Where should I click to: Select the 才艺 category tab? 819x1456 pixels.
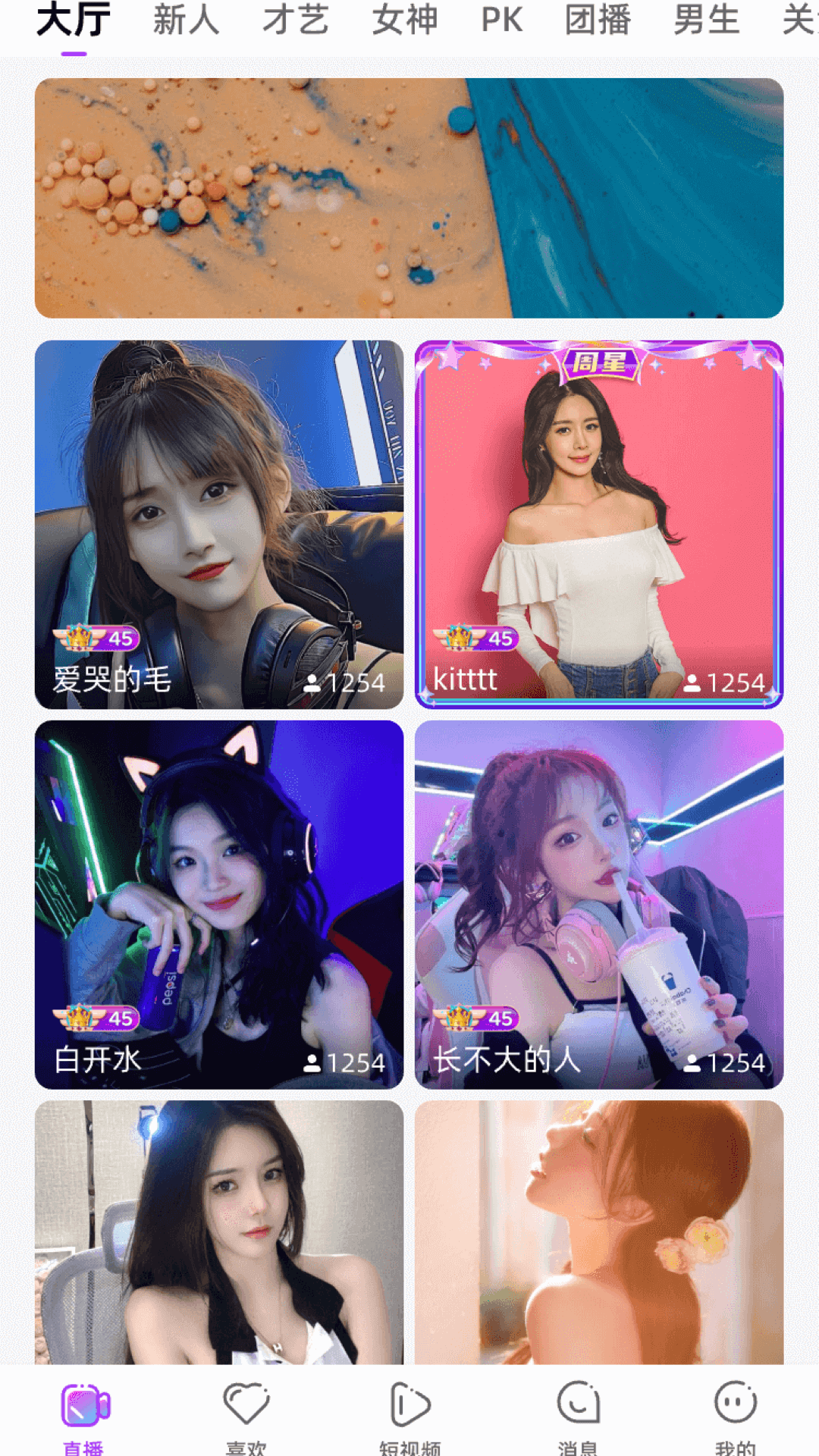pos(296,20)
